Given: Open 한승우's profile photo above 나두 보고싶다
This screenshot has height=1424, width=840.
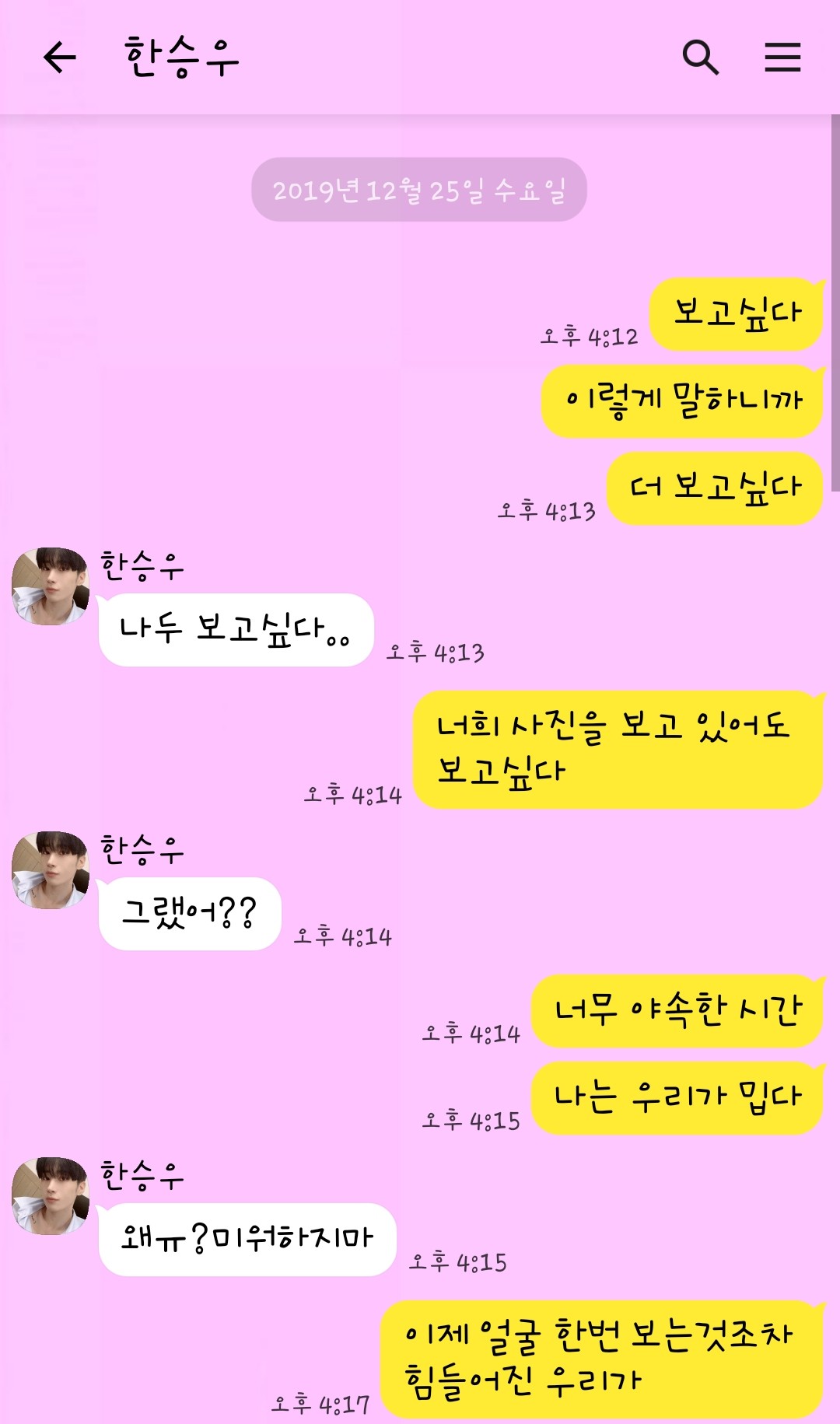Looking at the screenshot, I should click(51, 586).
